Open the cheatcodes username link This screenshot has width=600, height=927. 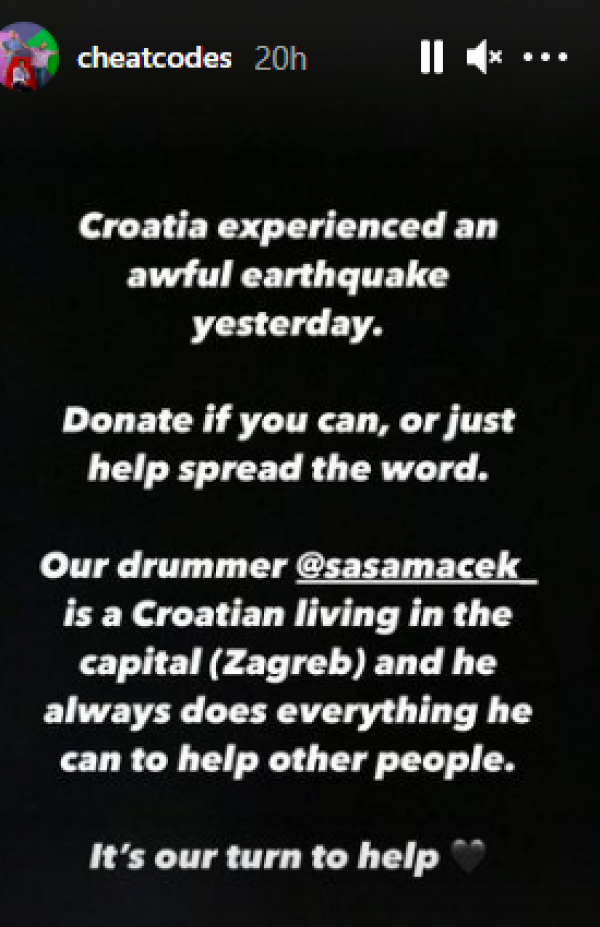click(154, 58)
